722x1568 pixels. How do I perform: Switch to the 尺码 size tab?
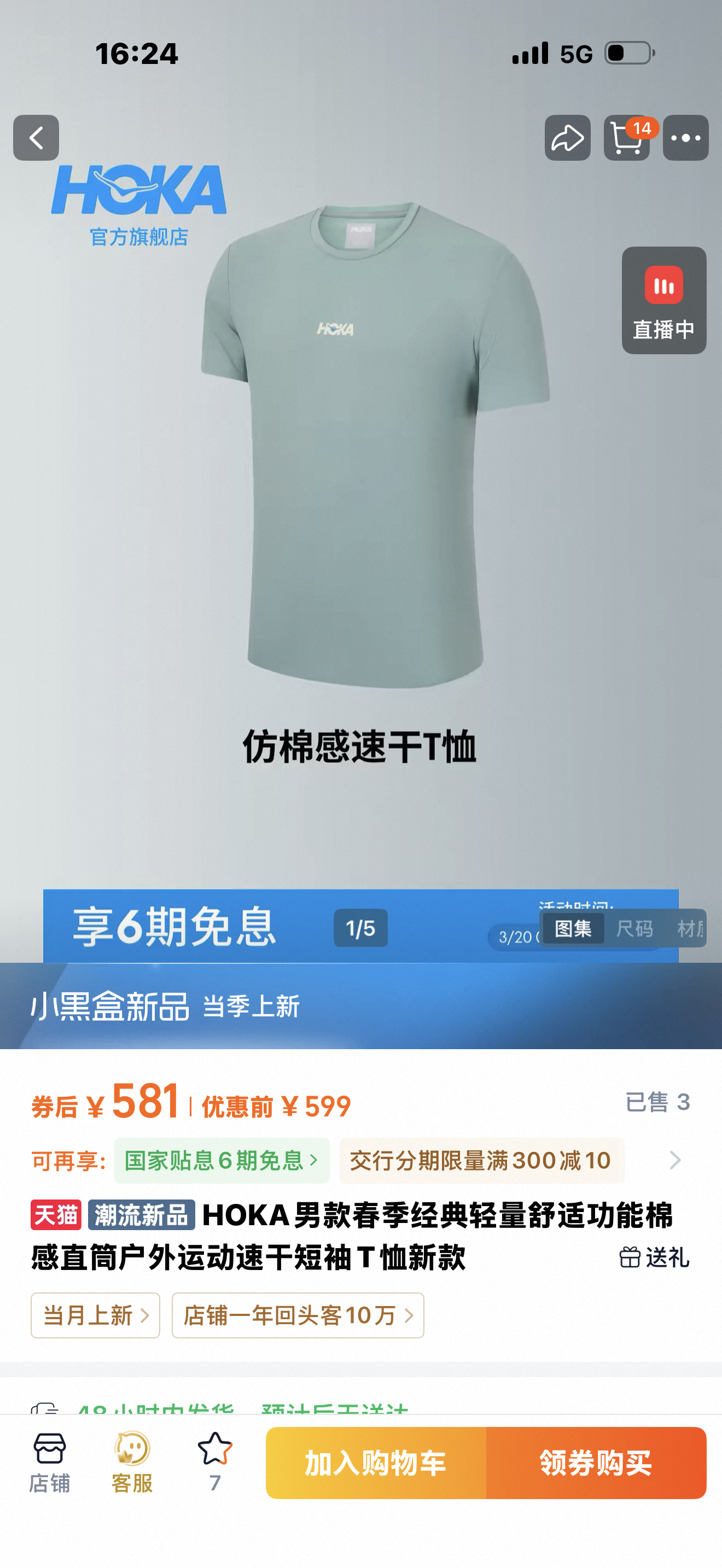634,928
